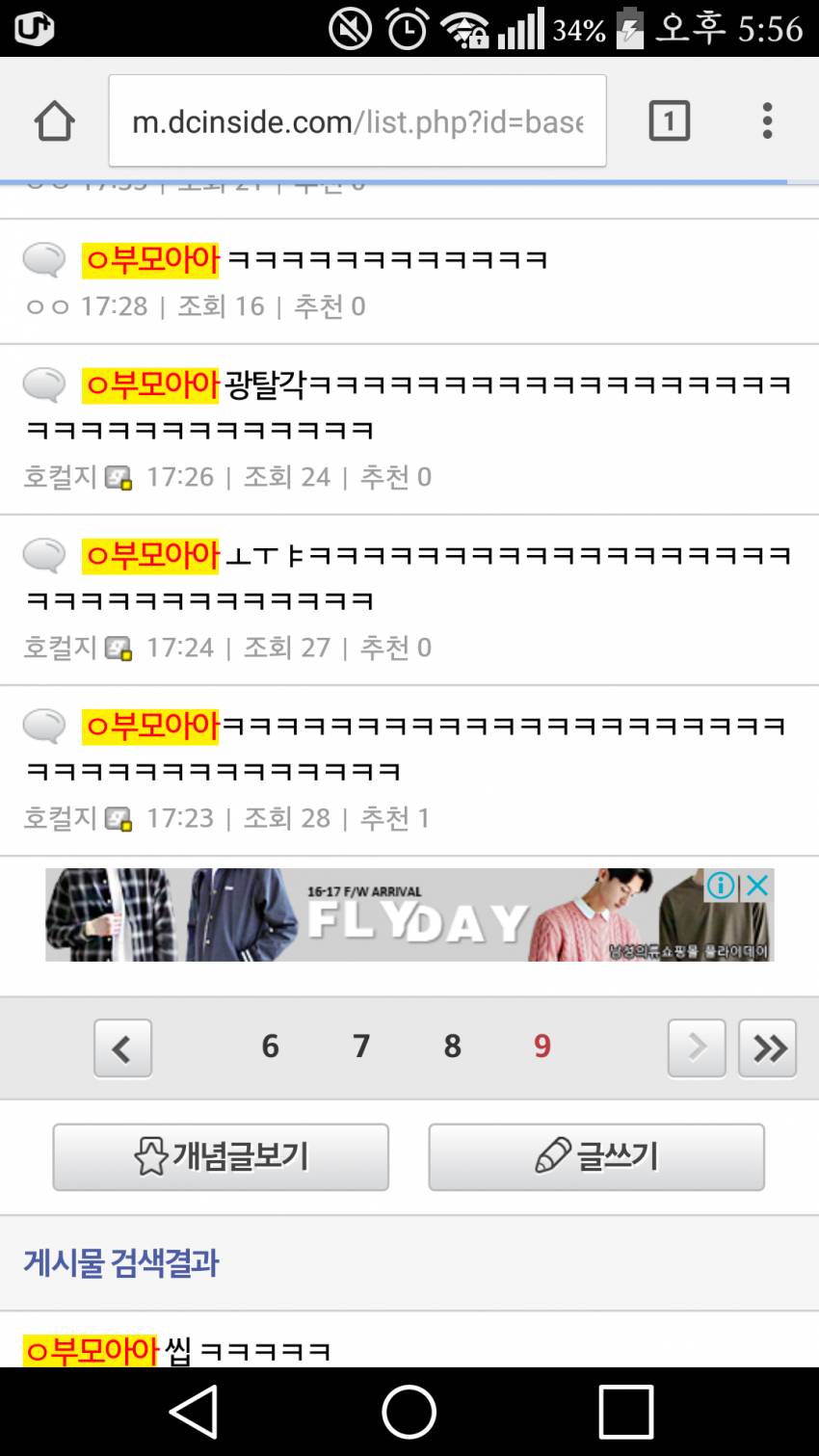819x1456 pixels.
Task: Open the 게시물 검색결과 link
Action: (x=119, y=1263)
